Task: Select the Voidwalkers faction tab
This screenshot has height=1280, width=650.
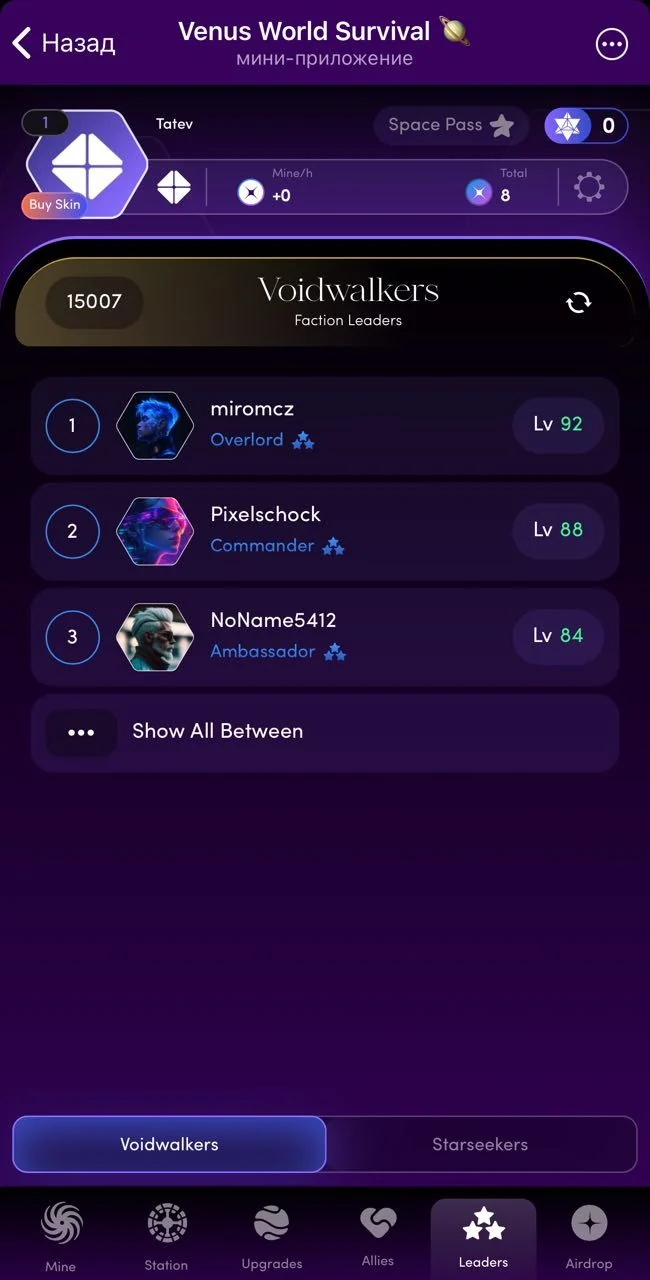Action: (x=169, y=1144)
